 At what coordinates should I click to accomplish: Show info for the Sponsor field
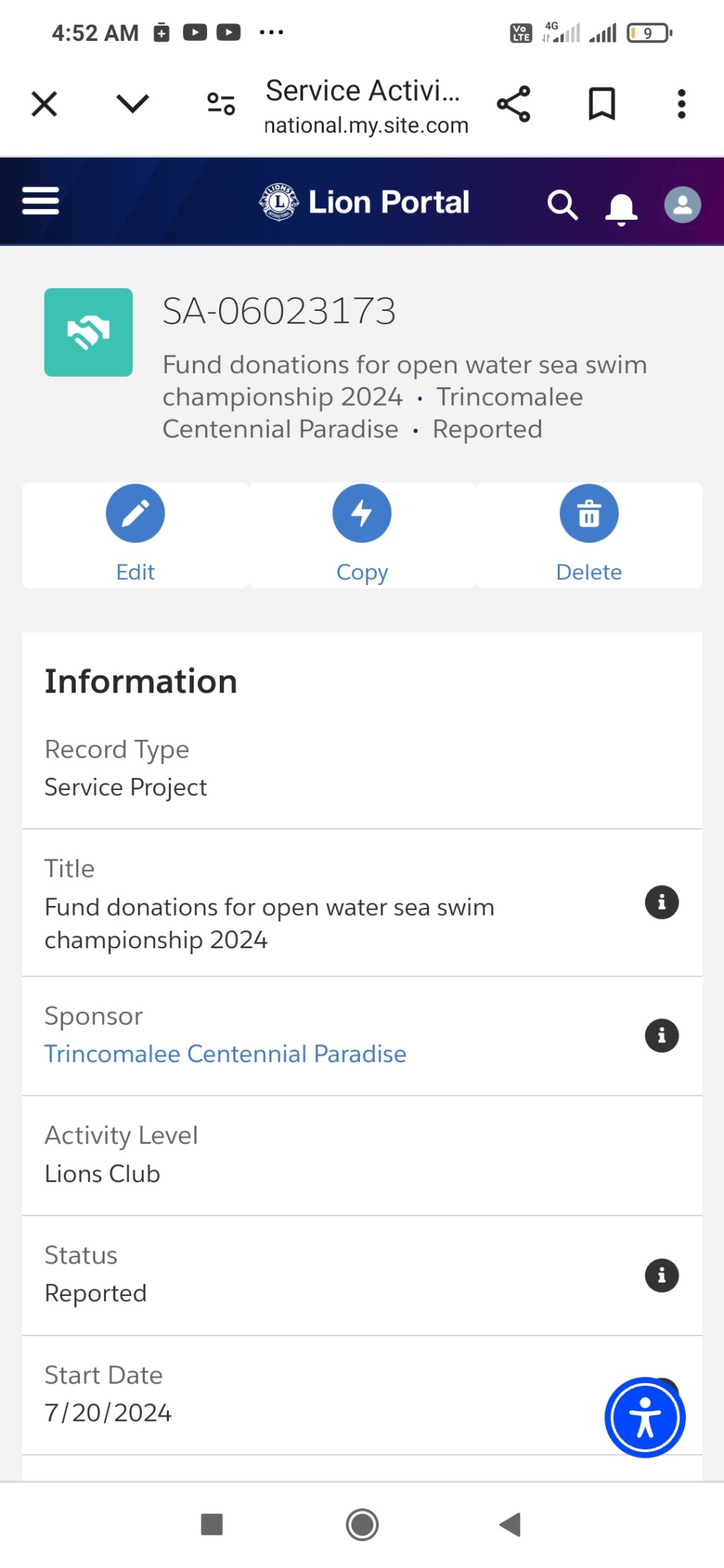click(662, 1036)
